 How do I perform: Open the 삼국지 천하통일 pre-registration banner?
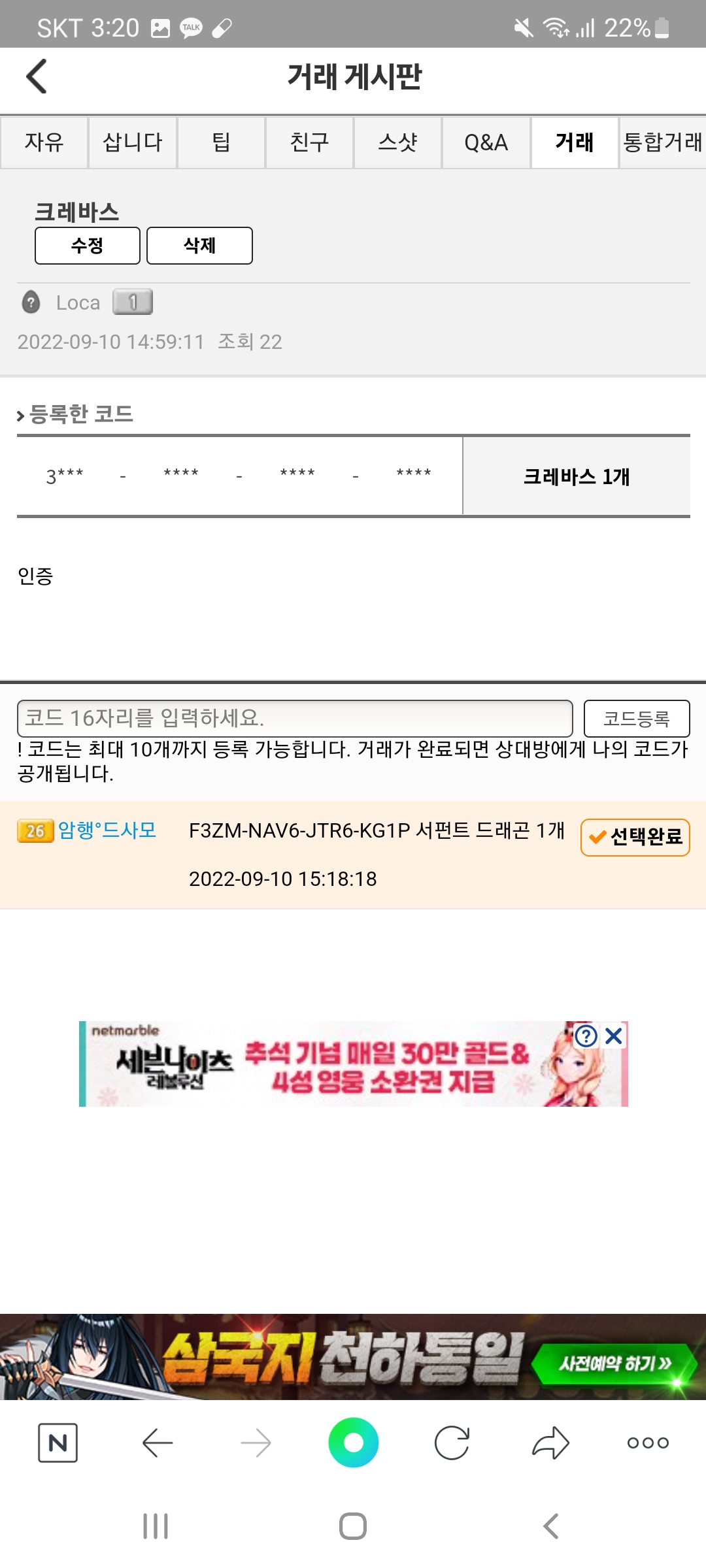tap(353, 1356)
